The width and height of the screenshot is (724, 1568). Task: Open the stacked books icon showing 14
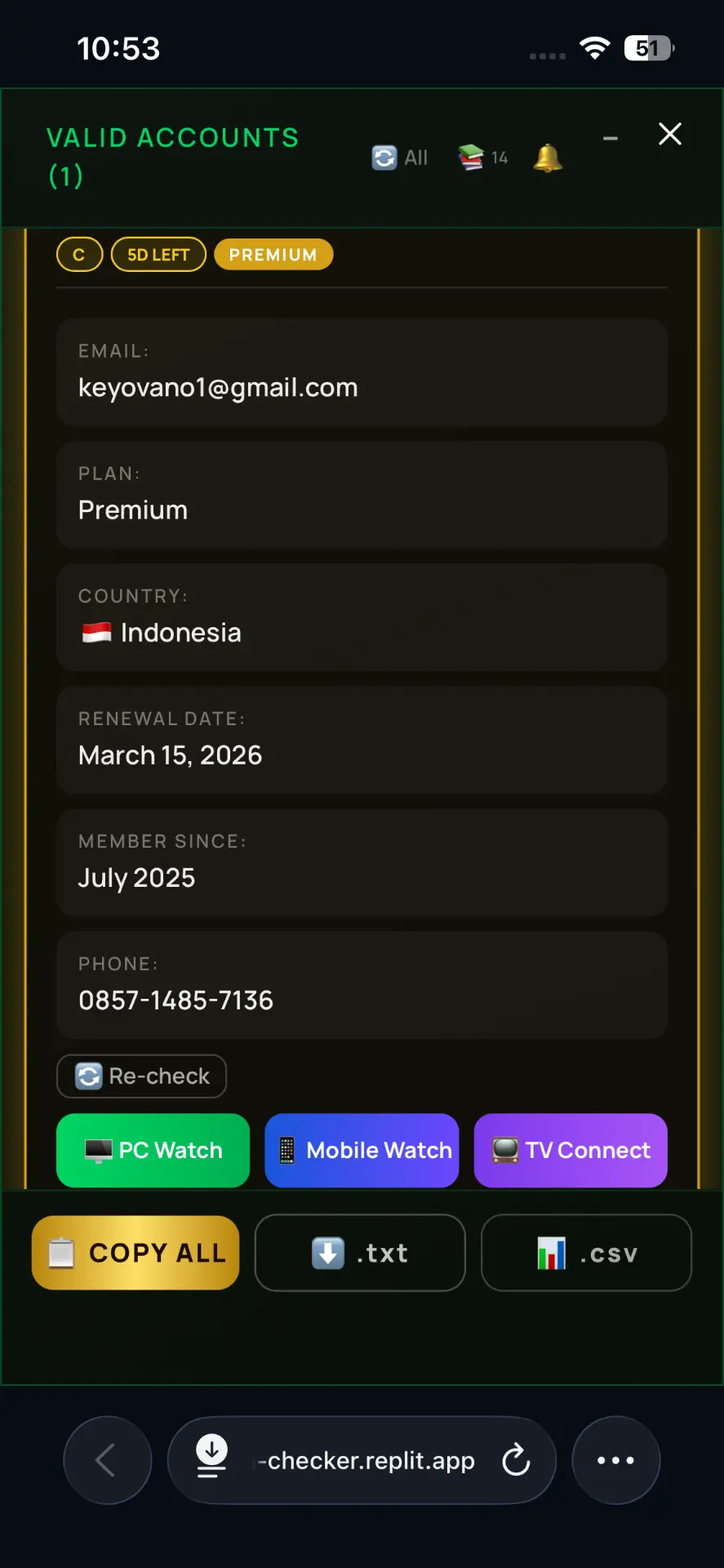pos(483,158)
